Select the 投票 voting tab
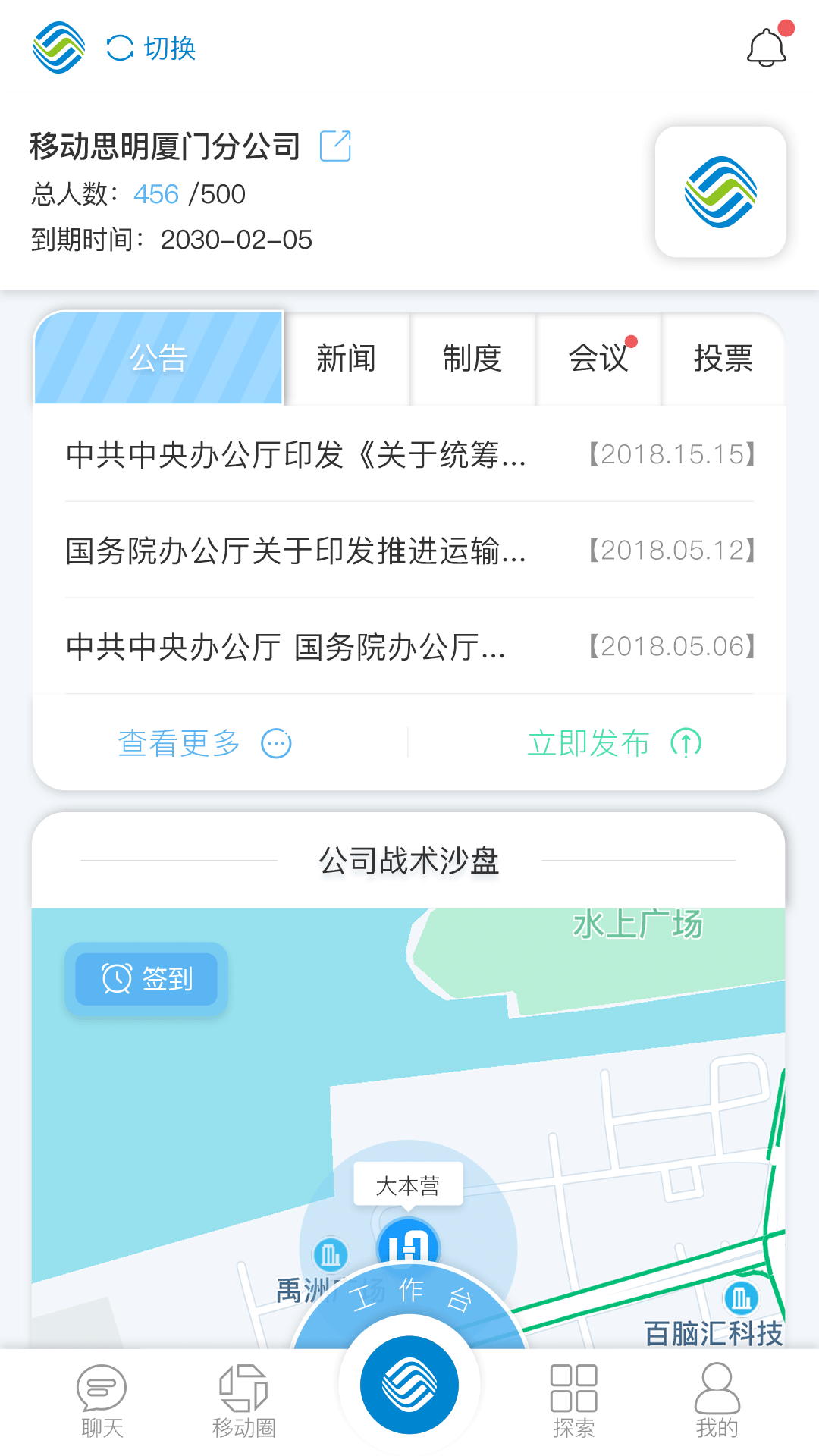819x1456 pixels. 723,359
